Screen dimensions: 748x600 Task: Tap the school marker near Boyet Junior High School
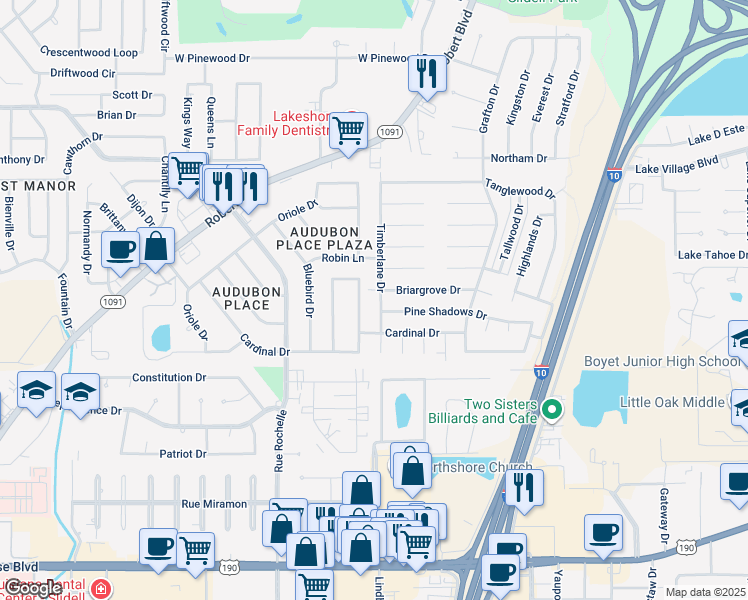coord(741,341)
